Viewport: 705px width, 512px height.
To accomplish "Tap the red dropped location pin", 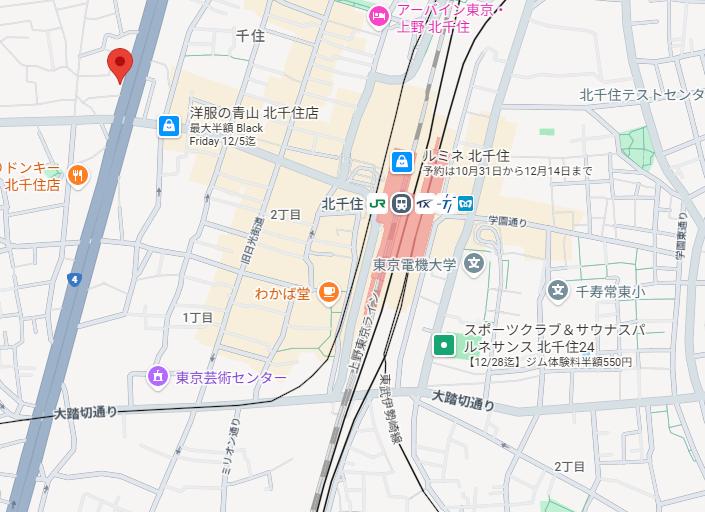I will point(120,63).
